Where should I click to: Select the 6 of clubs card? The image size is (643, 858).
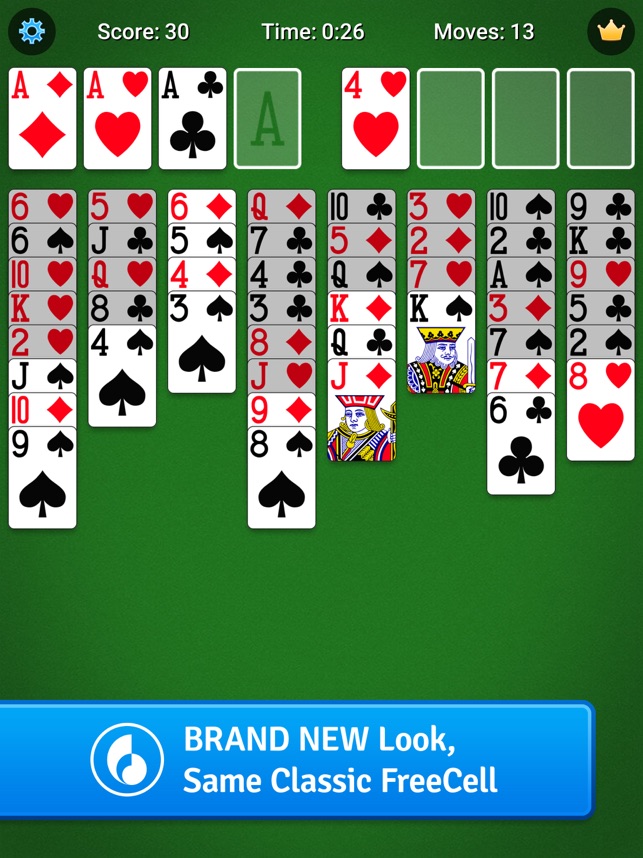click(x=520, y=447)
